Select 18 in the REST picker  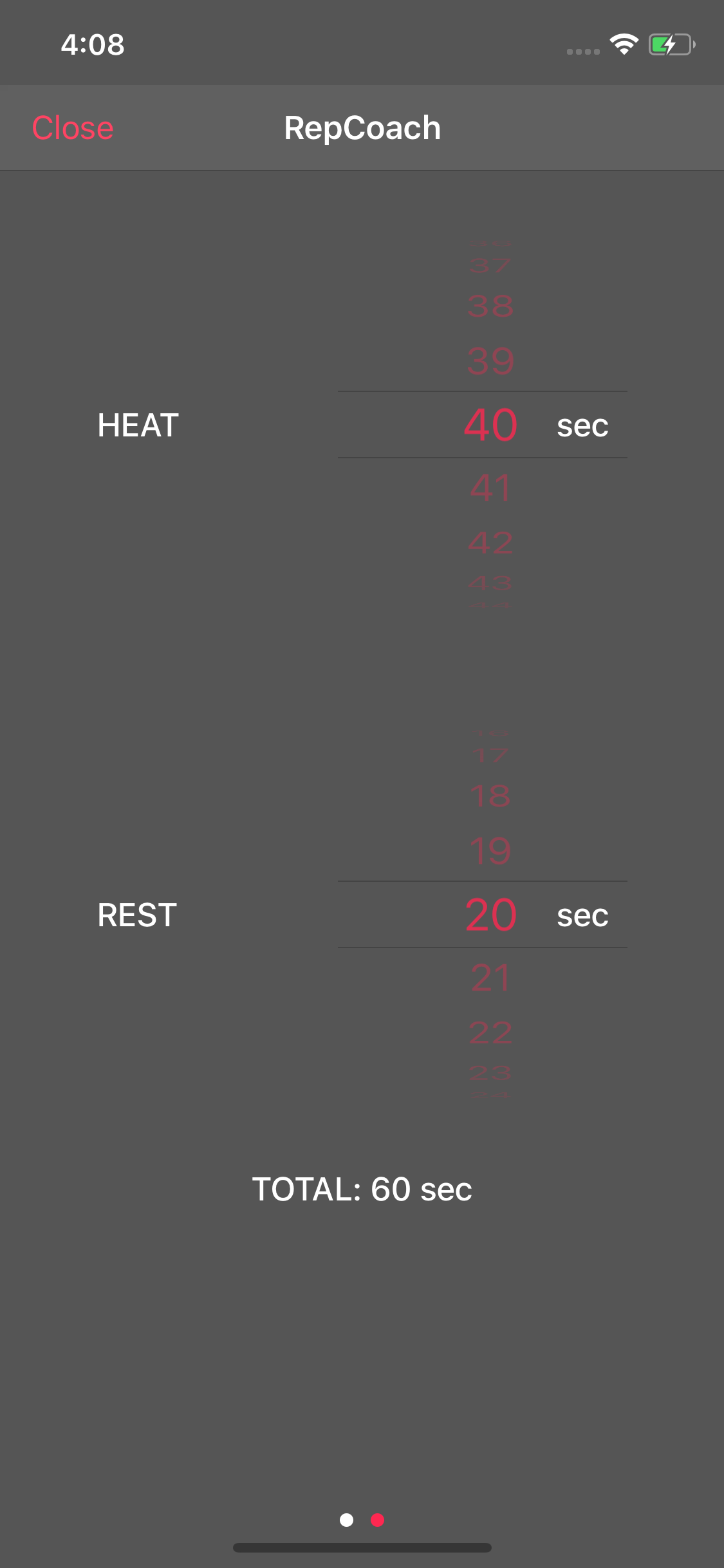coord(490,796)
